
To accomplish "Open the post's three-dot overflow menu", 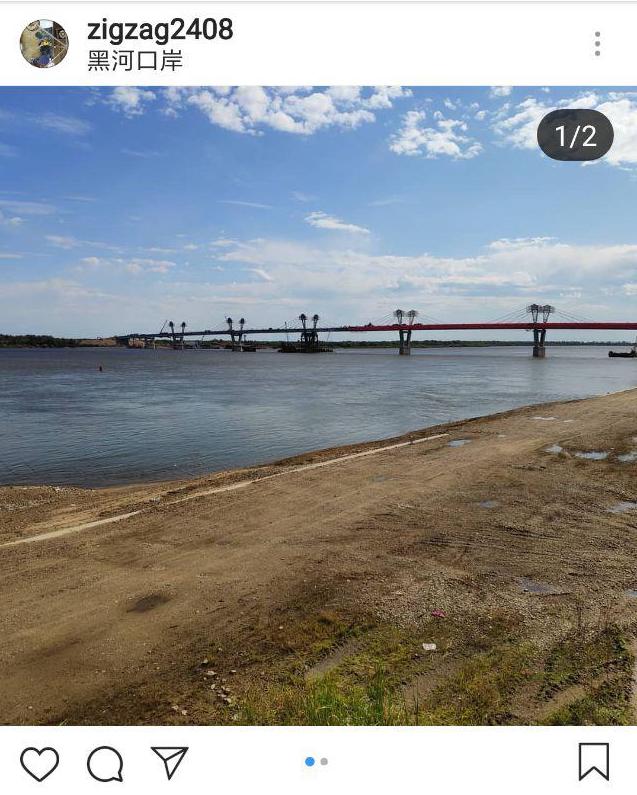I will (597, 44).
